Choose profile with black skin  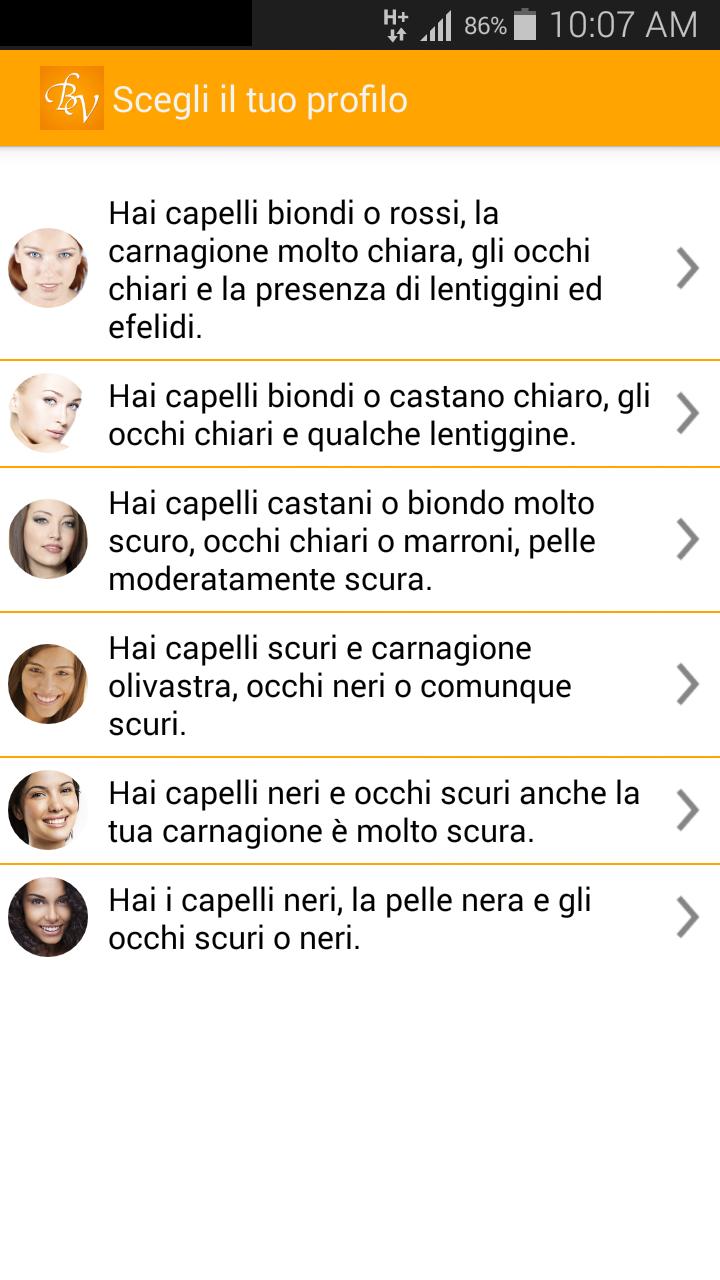pos(360,918)
